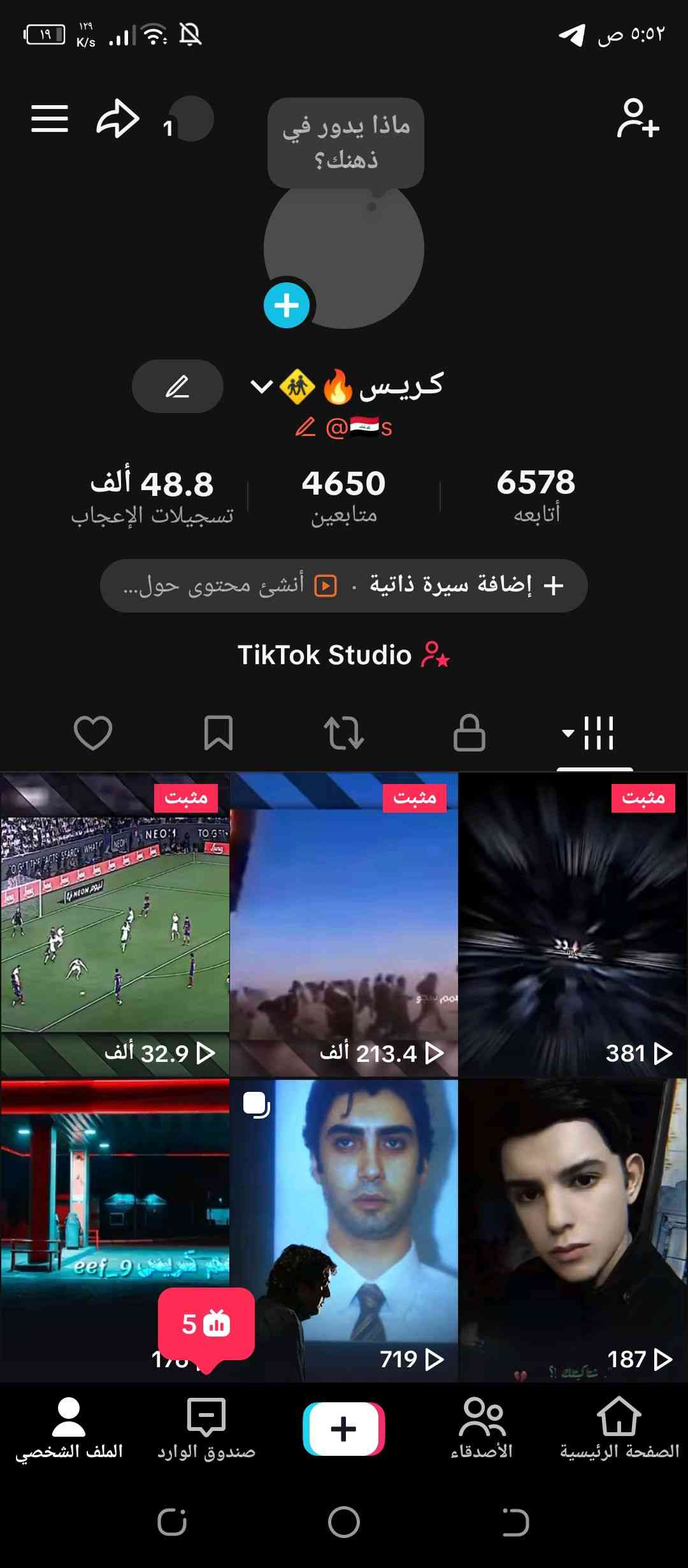Viewport: 688px width, 1568px height.
Task: Go to the inbox tab (صندوق الوارد)
Action: 206,1429
